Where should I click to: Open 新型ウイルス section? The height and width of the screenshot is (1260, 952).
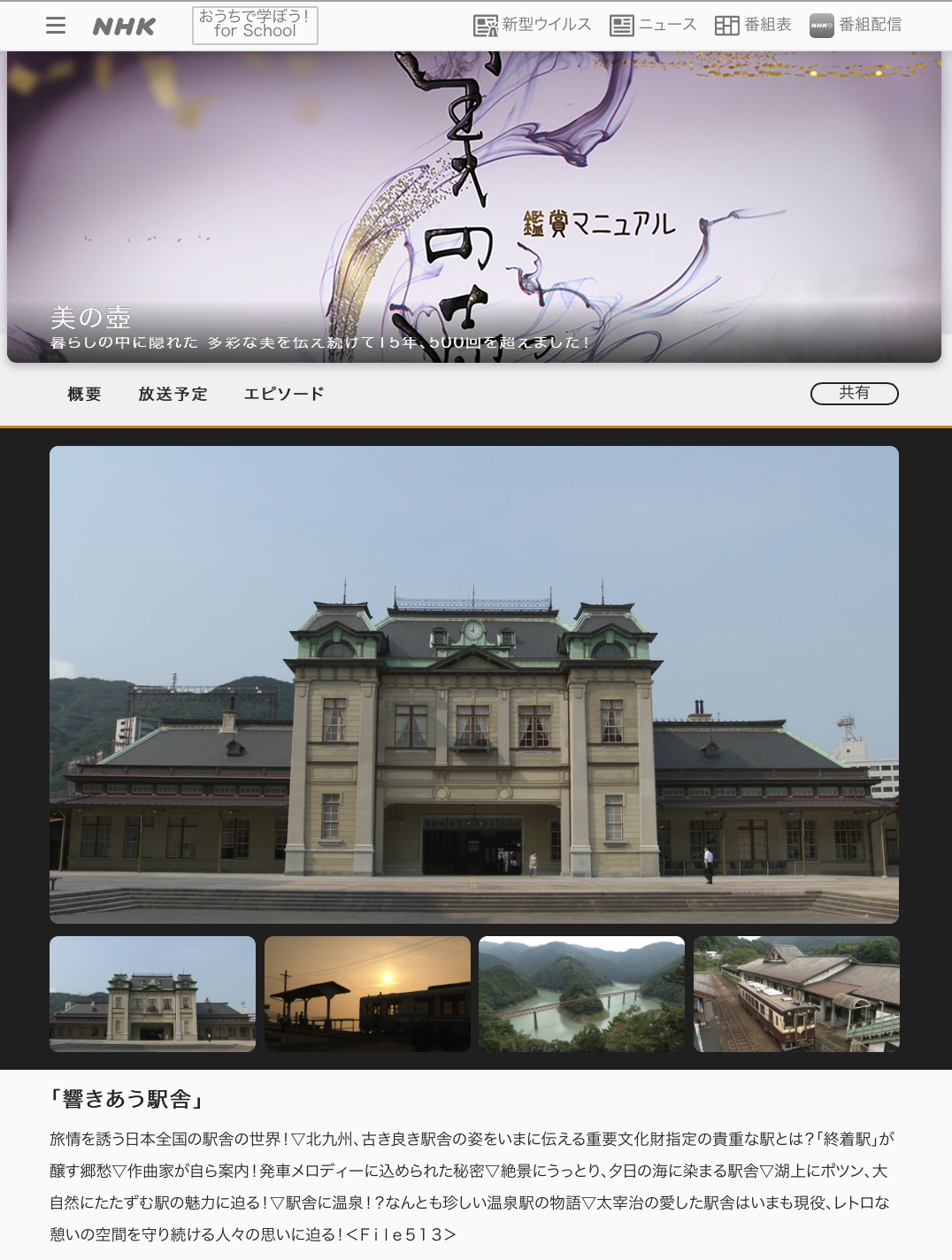532,25
